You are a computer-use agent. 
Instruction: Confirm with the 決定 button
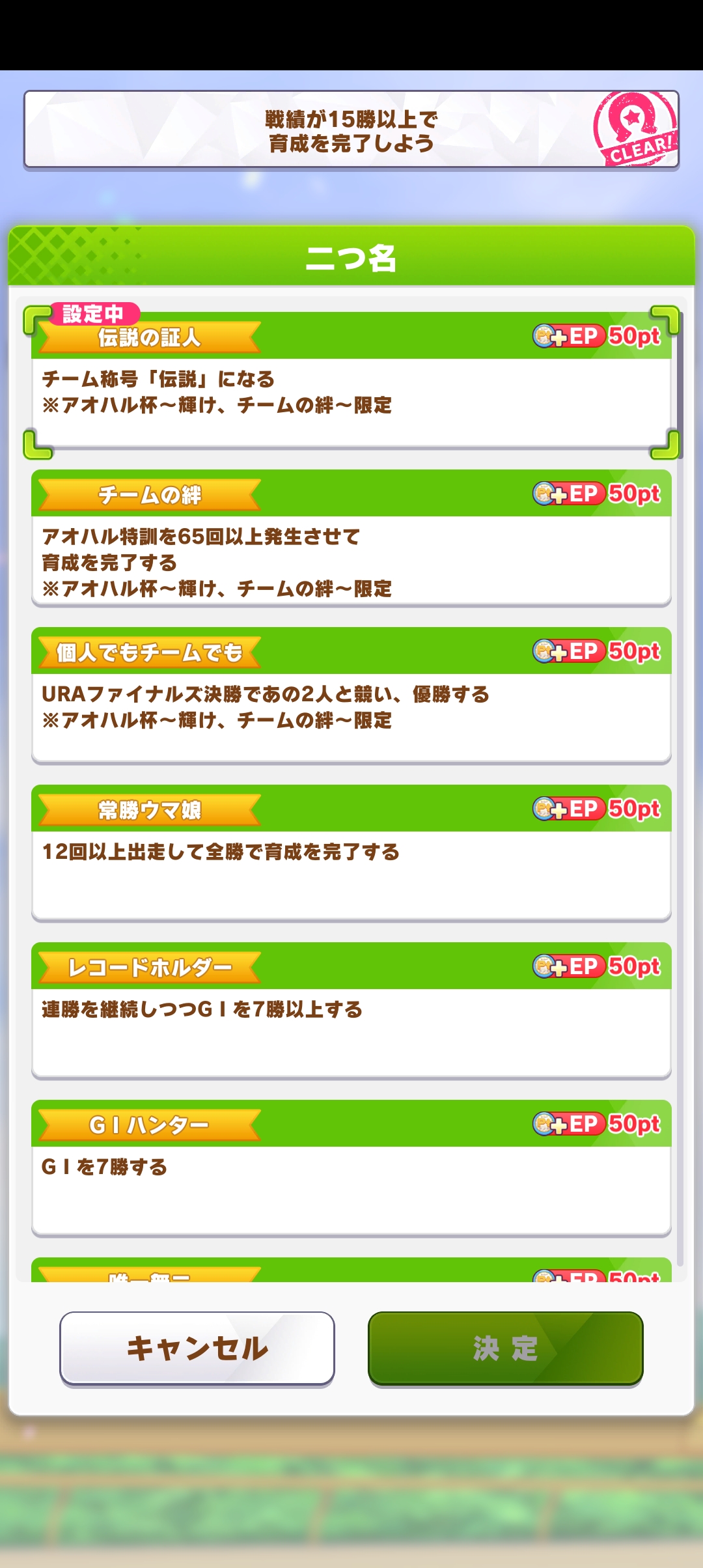point(505,1348)
